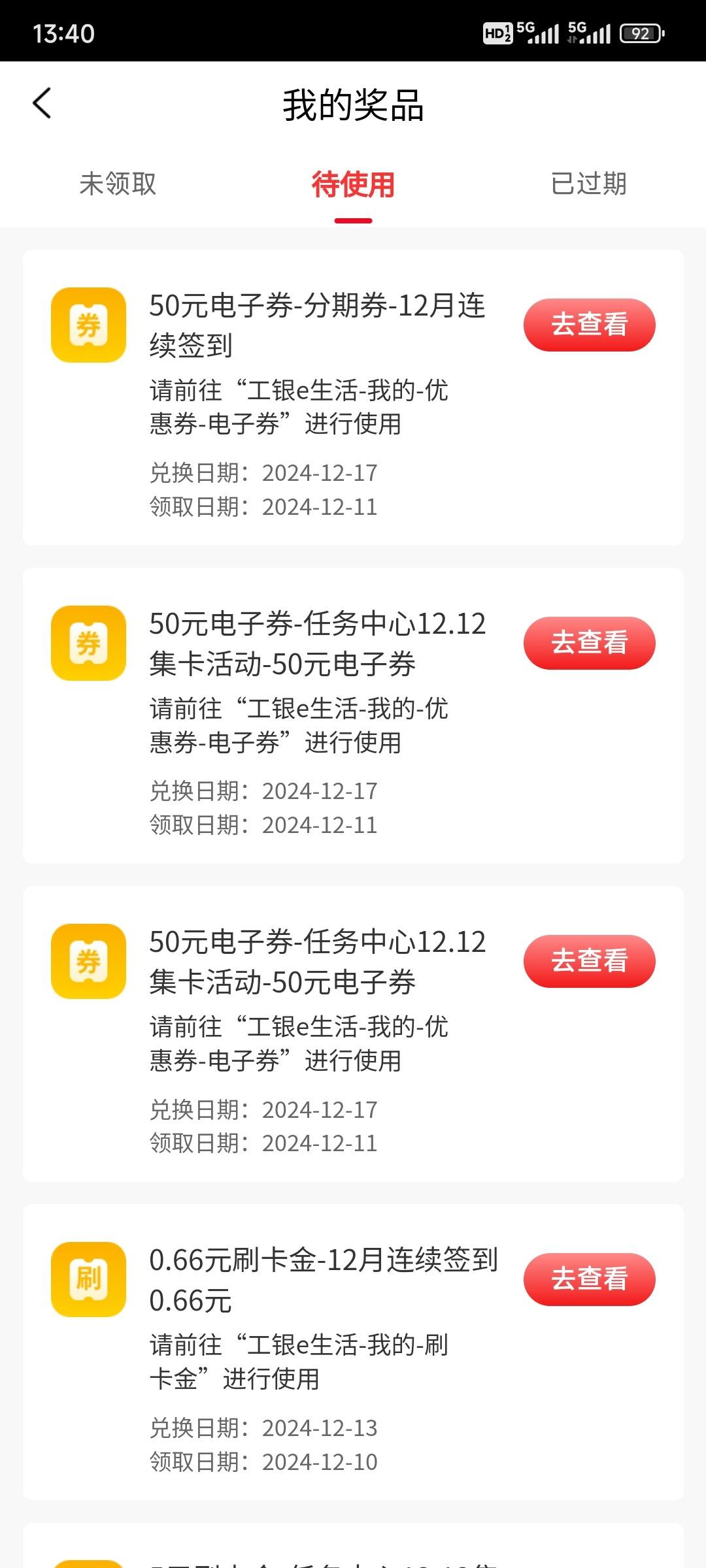The image size is (706, 1568).
Task: Switch to the 未领取 tab
Action: pos(118,184)
